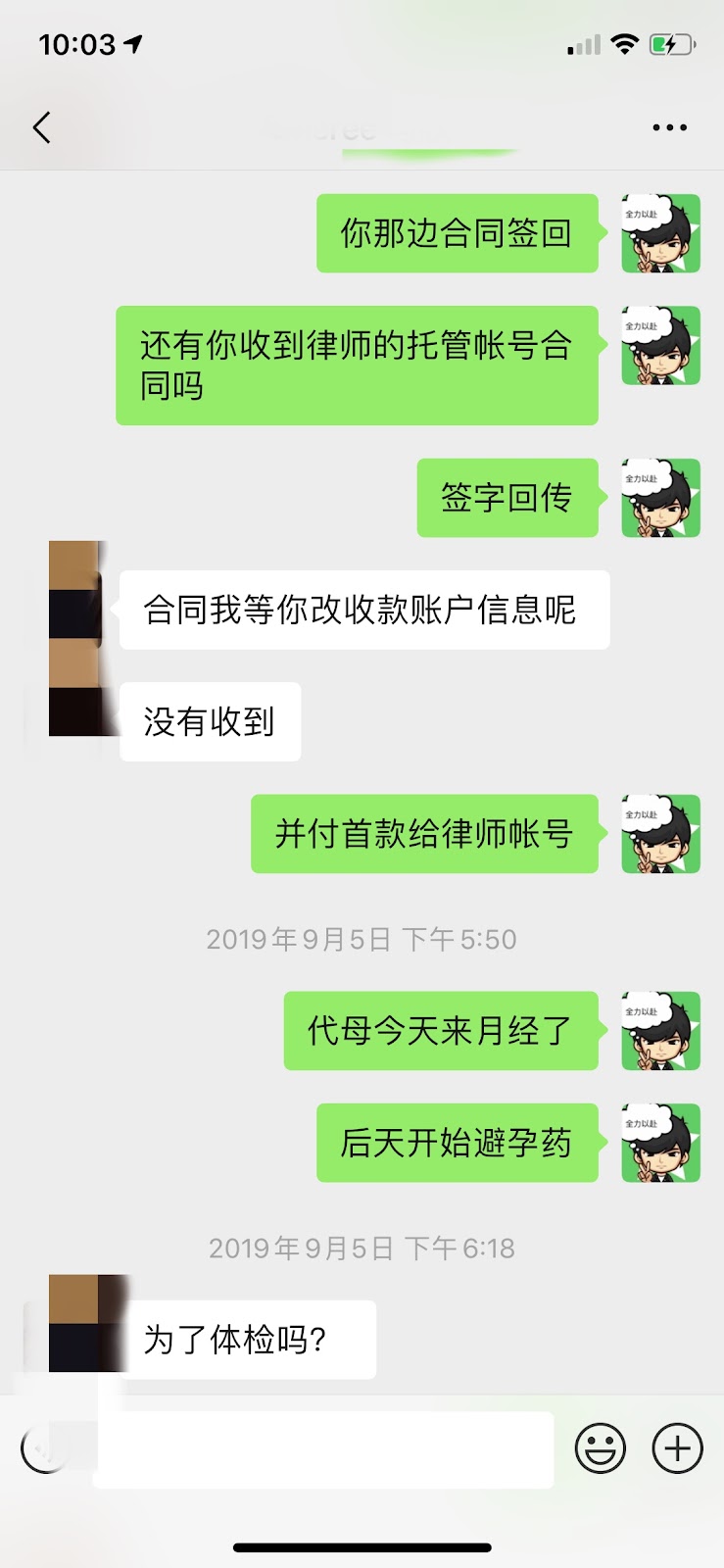
Task: Switch to voice message input
Action: (x=45, y=1448)
